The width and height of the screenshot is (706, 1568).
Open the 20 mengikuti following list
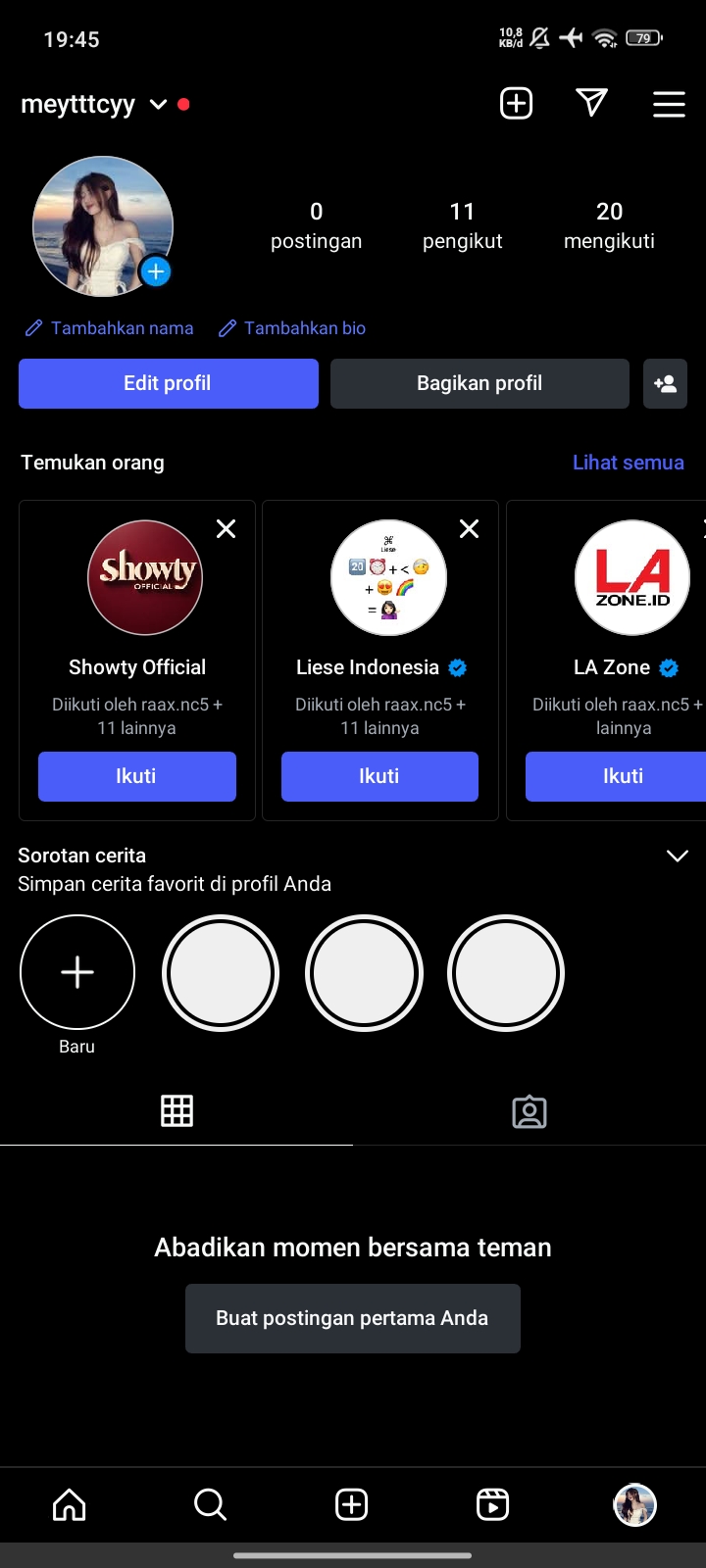(609, 225)
